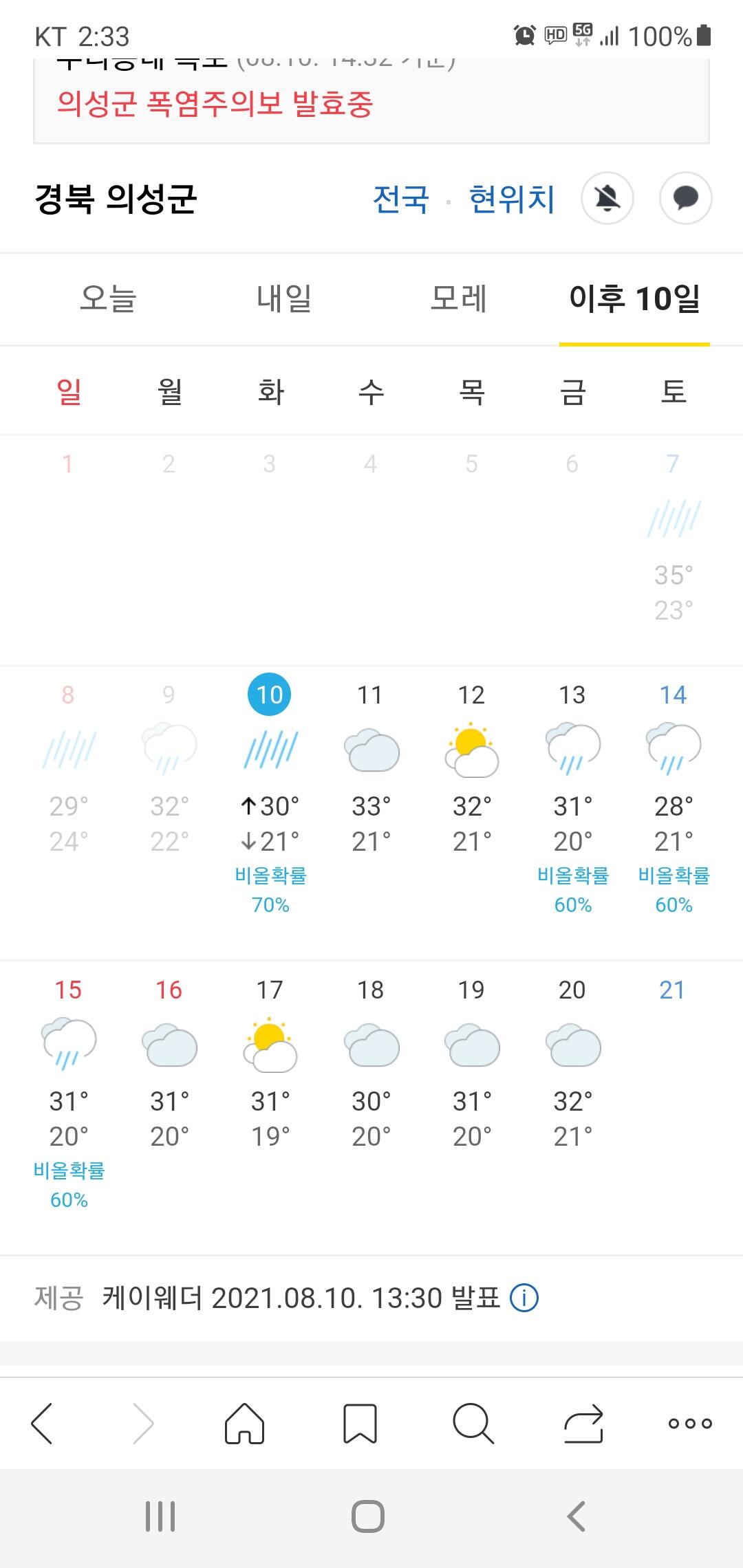Tap the system home button
Image resolution: width=743 pixels, height=1568 pixels.
[368, 1516]
